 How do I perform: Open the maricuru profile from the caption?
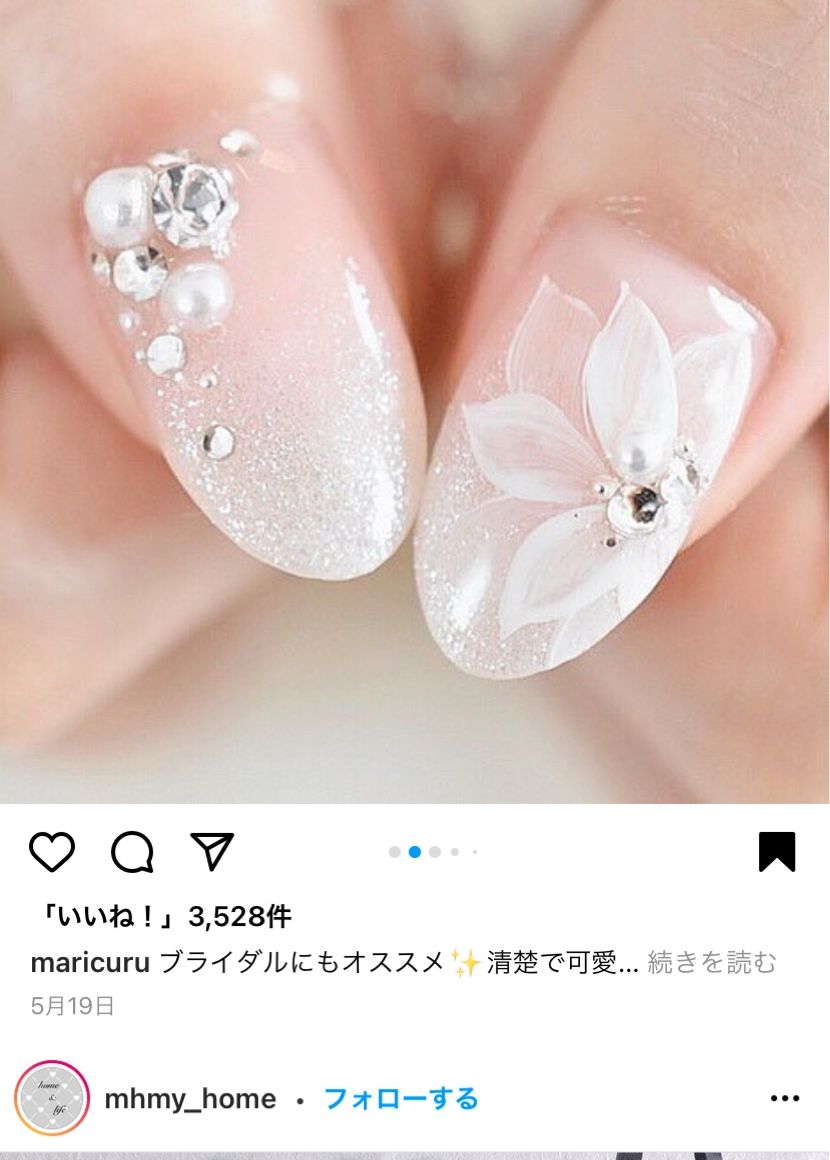coord(90,963)
